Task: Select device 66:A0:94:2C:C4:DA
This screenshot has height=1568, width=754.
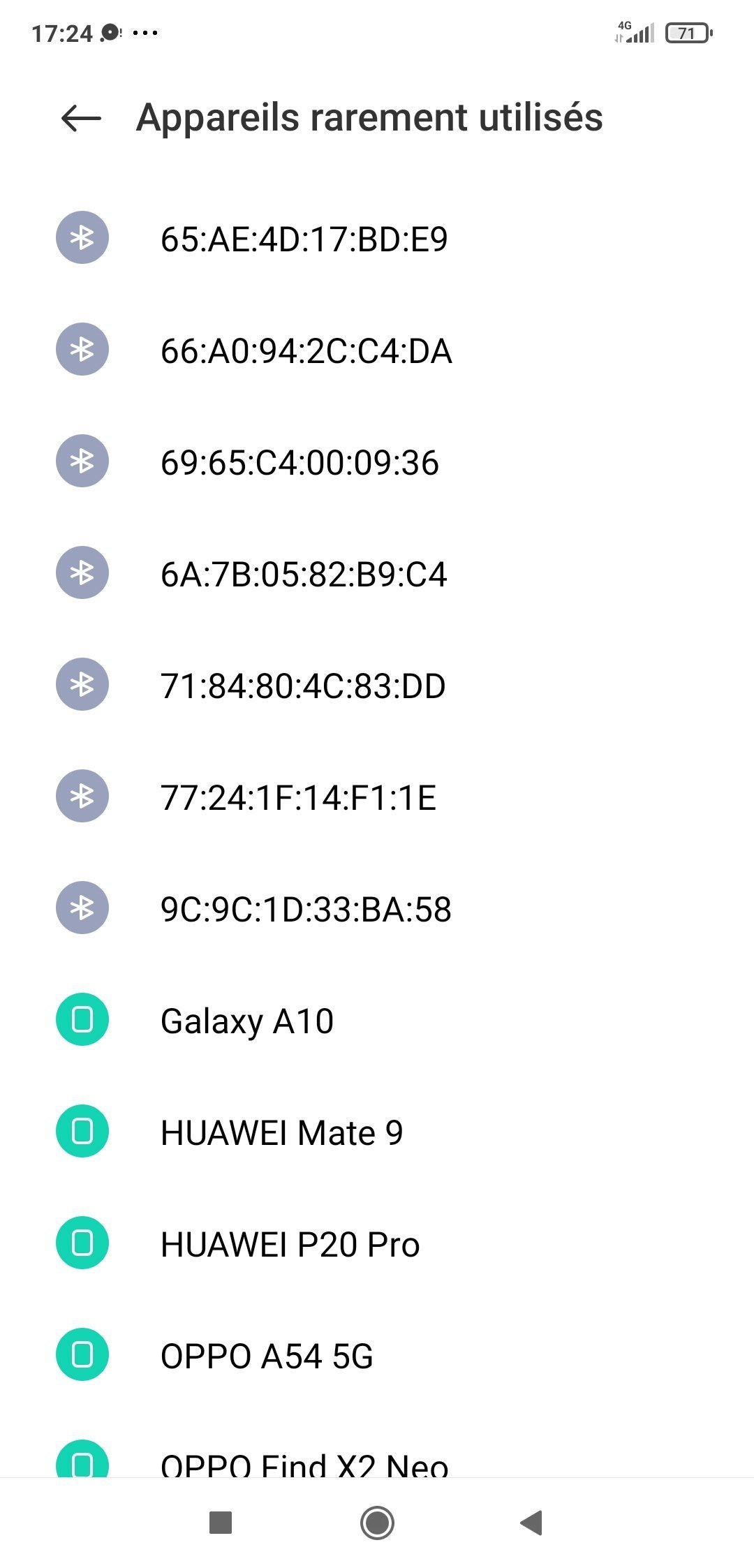Action: click(x=306, y=350)
